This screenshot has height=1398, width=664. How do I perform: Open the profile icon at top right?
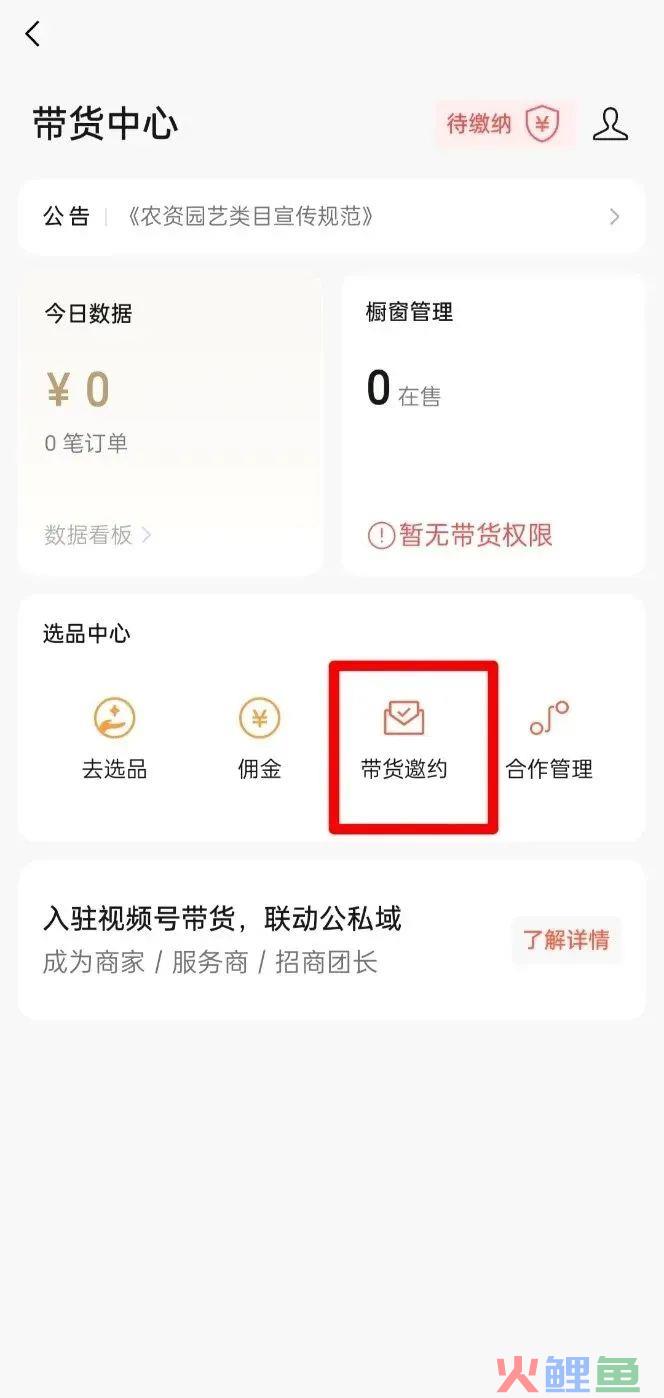pos(610,125)
